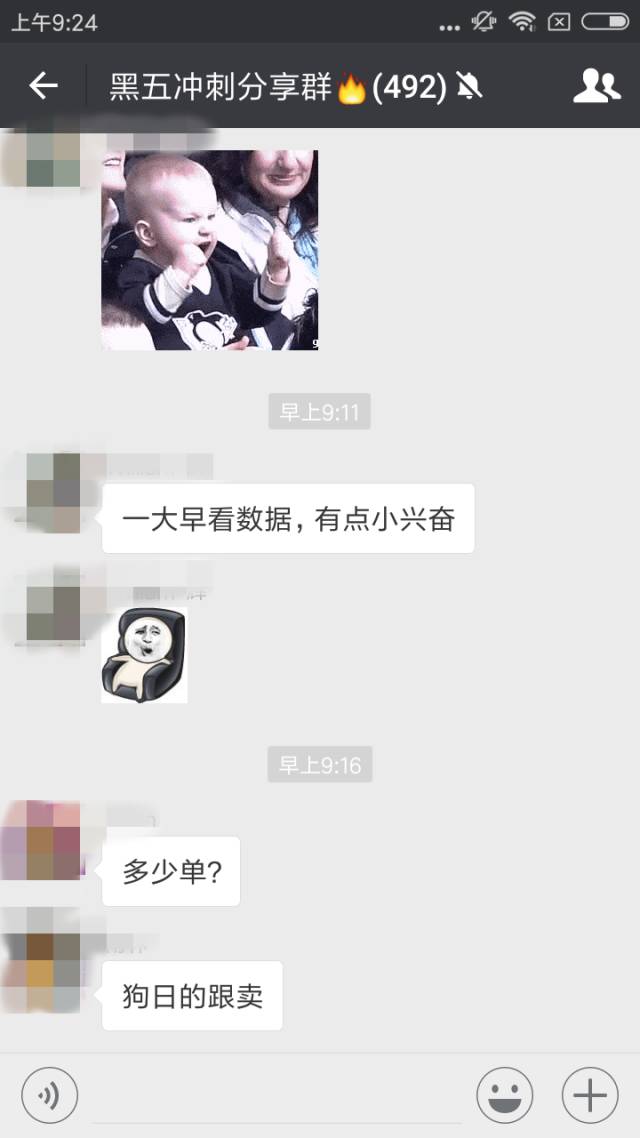Open avatar of sender of "多少单?"

tap(40, 840)
